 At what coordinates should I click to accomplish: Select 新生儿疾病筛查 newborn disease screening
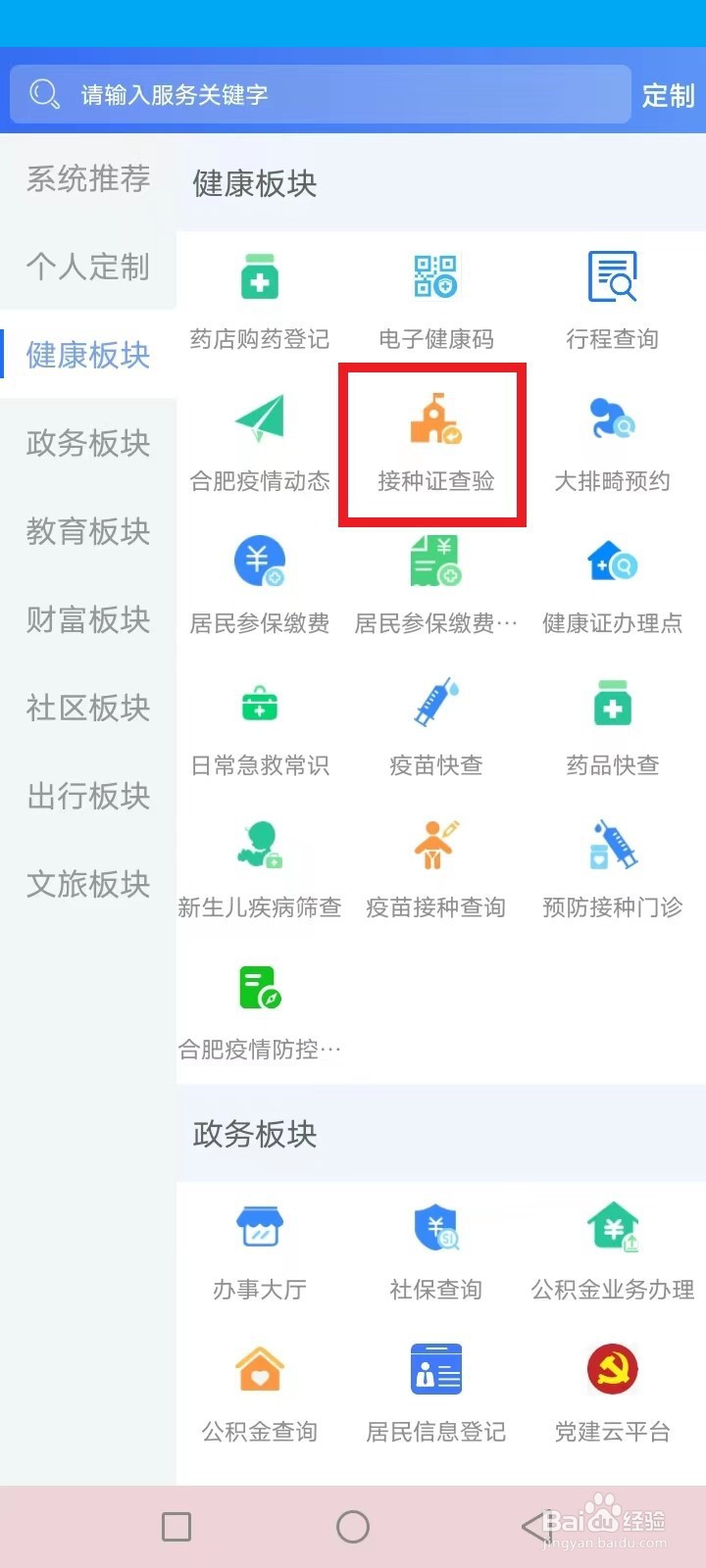[260, 865]
